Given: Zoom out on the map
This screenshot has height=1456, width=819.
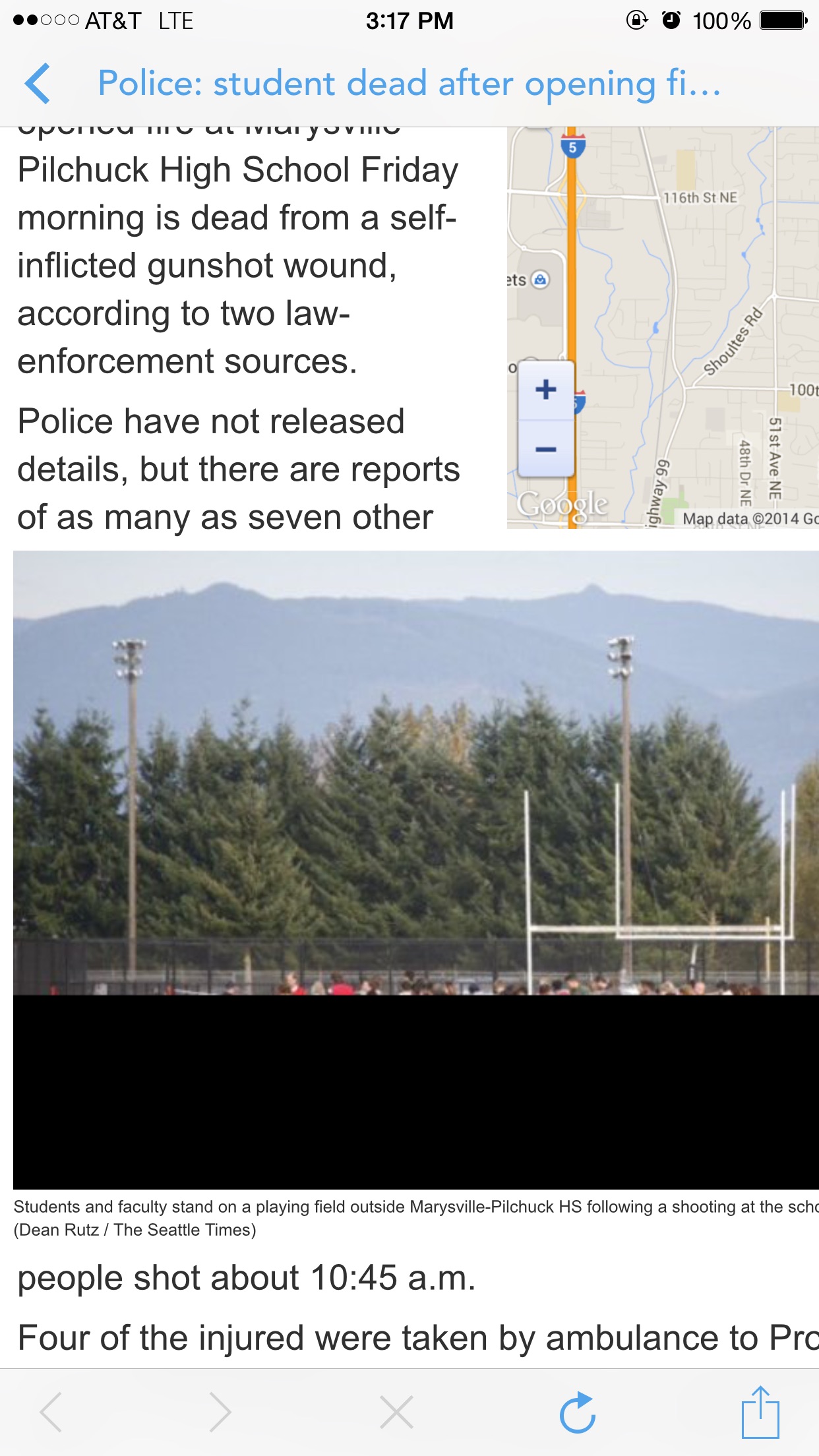Looking at the screenshot, I should (546, 449).
